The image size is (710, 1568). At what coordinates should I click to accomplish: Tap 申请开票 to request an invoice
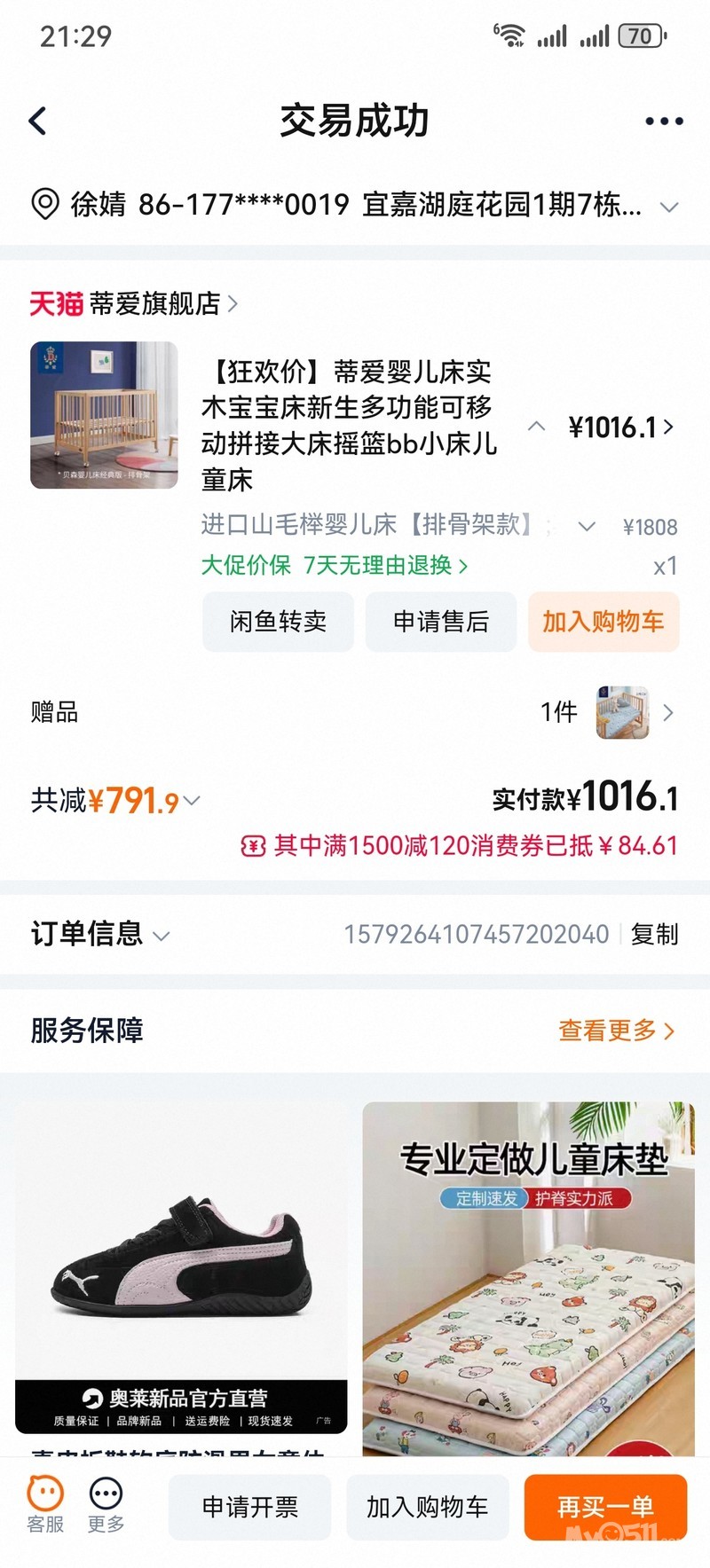point(249,1507)
